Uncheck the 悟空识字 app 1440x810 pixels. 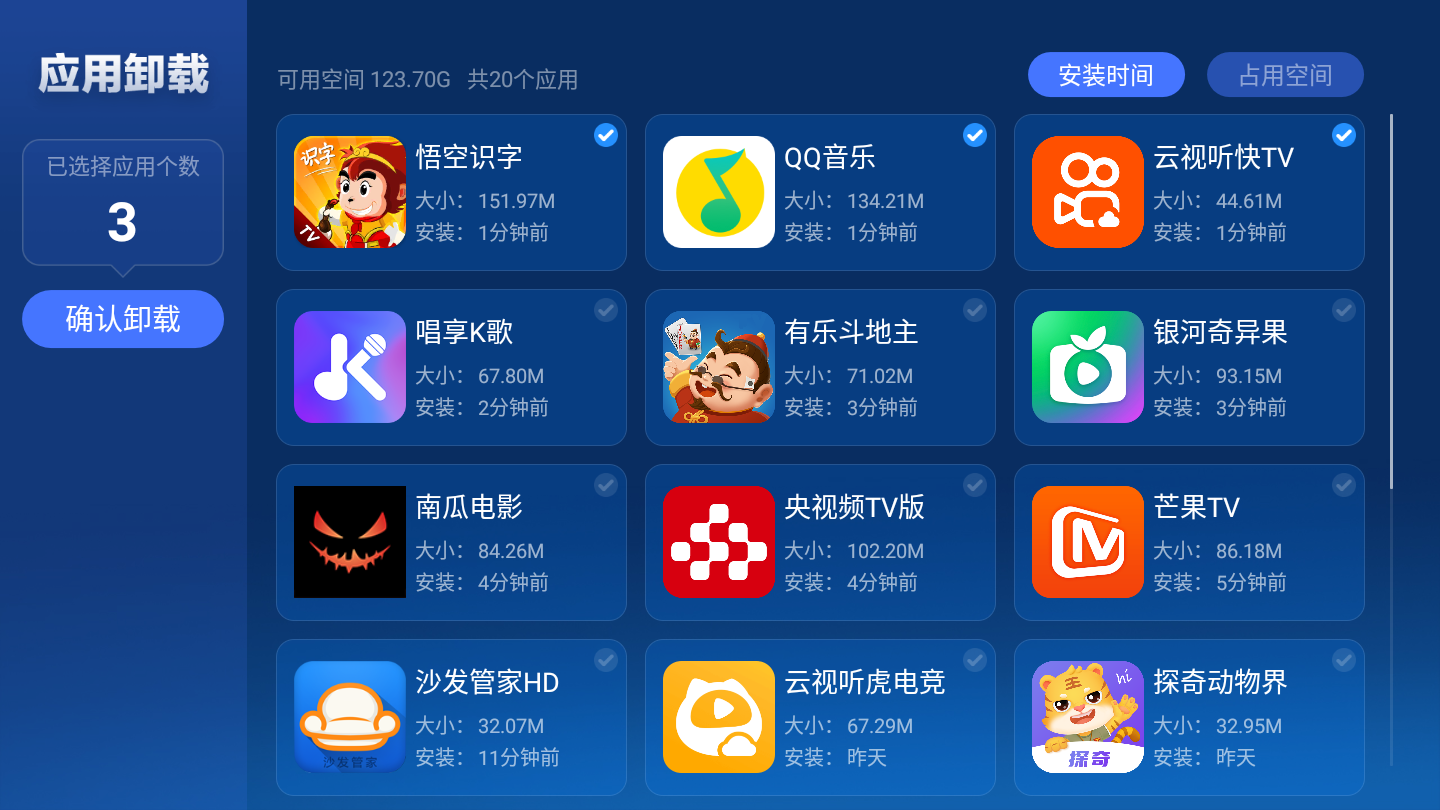[451, 192]
